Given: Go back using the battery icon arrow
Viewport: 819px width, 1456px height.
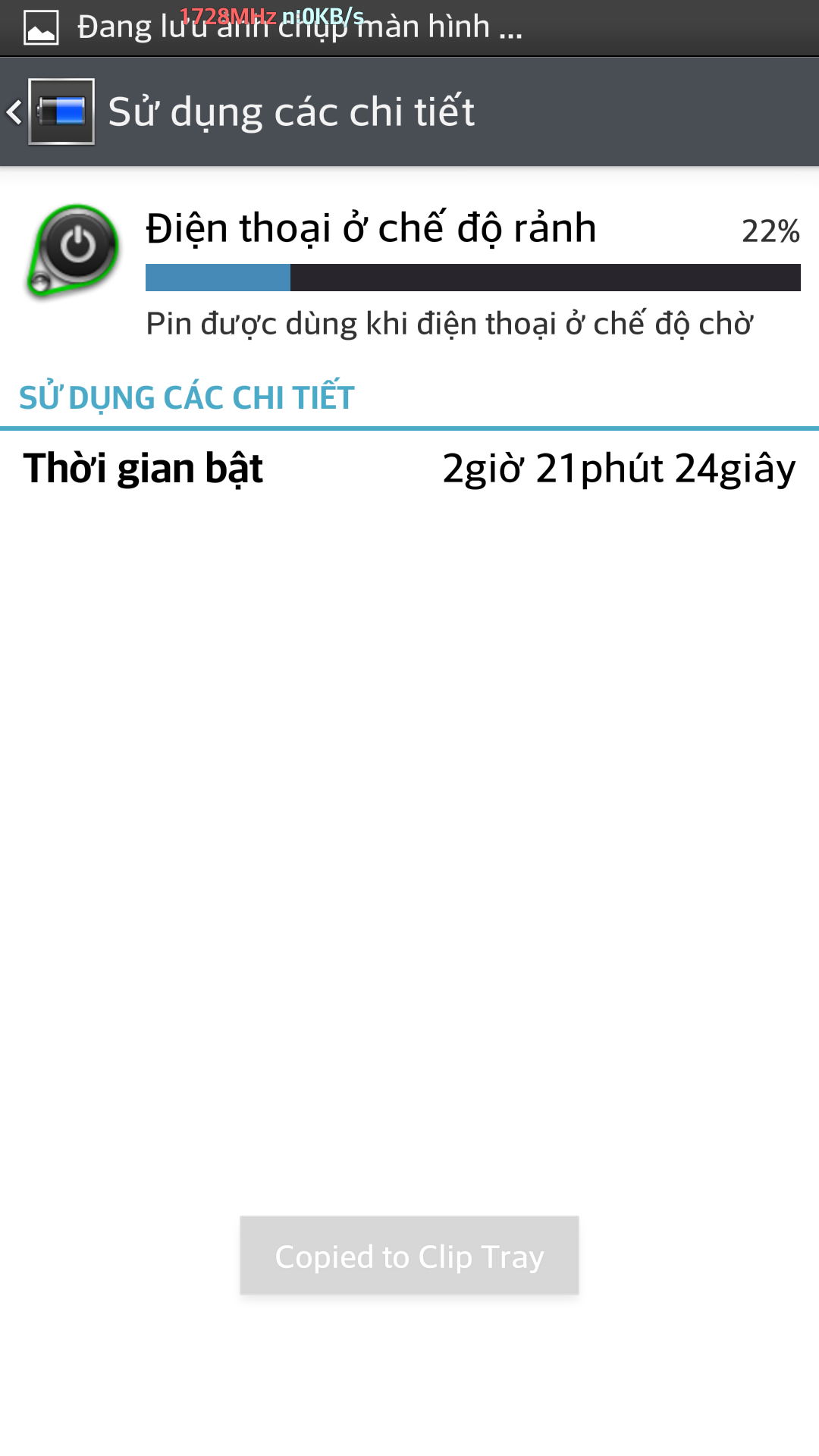Looking at the screenshot, I should tap(50, 111).
